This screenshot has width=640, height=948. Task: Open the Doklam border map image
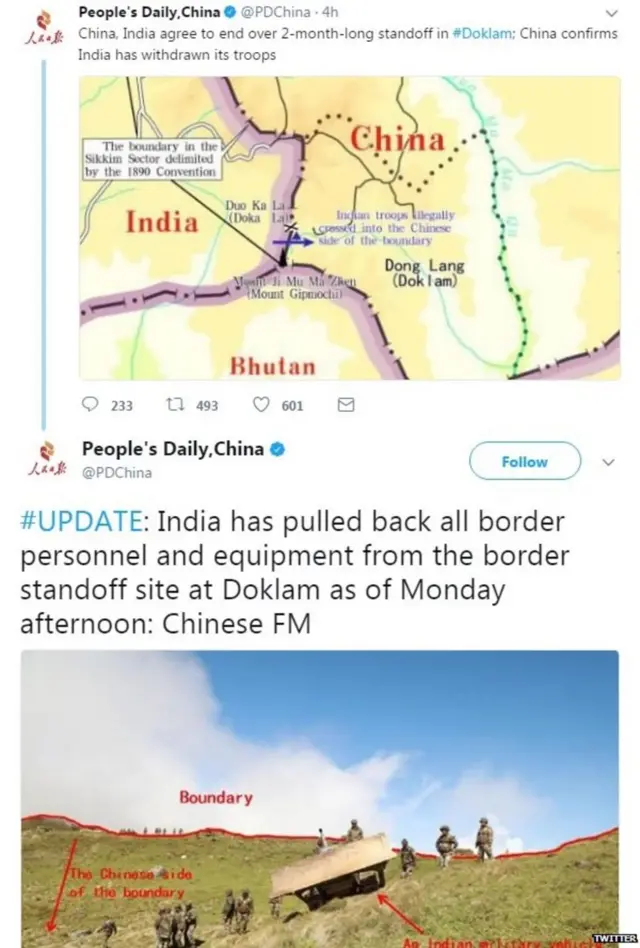pyautogui.click(x=349, y=228)
